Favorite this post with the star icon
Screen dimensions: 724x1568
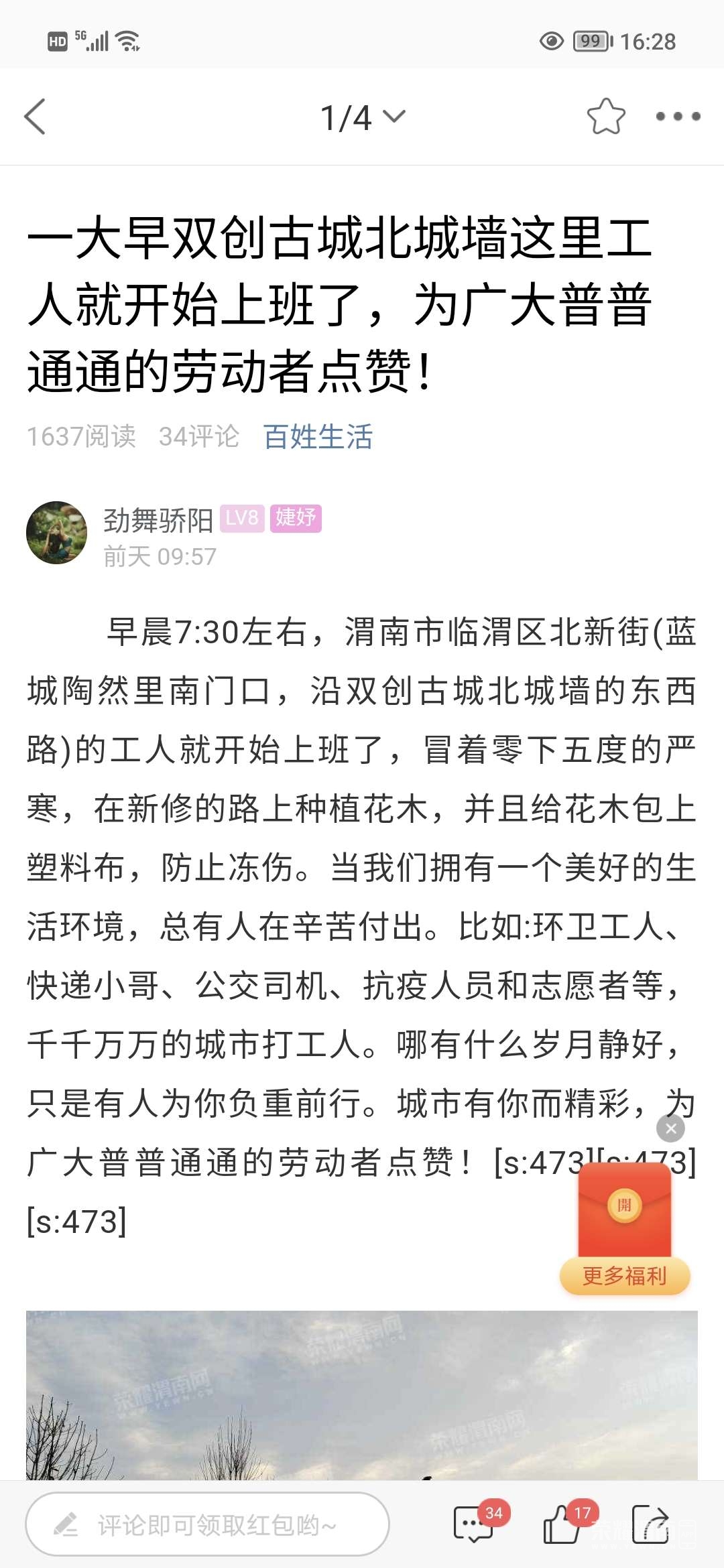coord(605,117)
